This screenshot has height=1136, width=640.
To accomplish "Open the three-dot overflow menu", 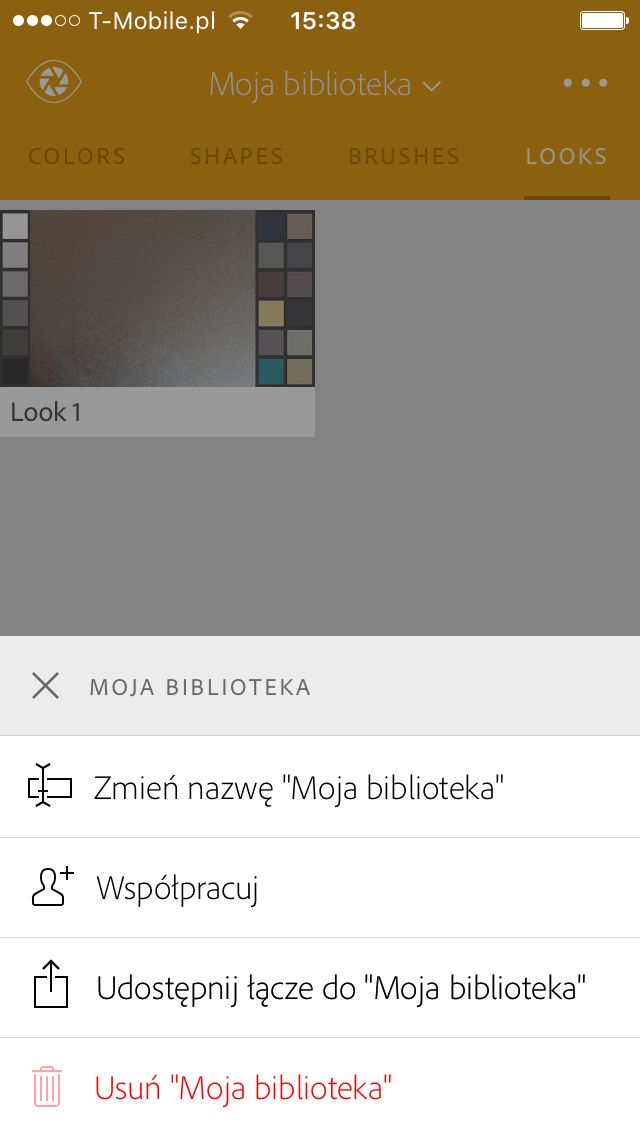I will [586, 83].
